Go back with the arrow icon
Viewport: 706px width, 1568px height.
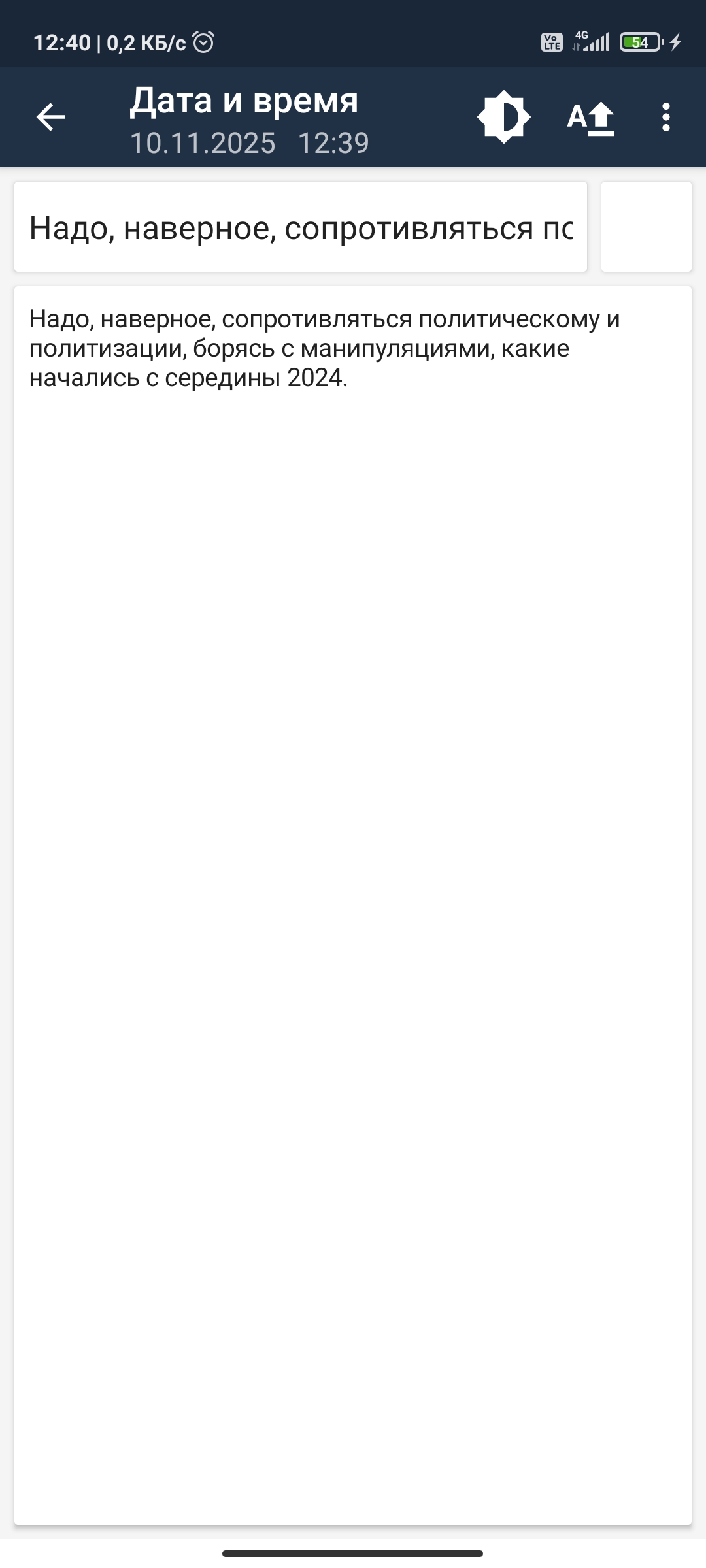tap(50, 118)
